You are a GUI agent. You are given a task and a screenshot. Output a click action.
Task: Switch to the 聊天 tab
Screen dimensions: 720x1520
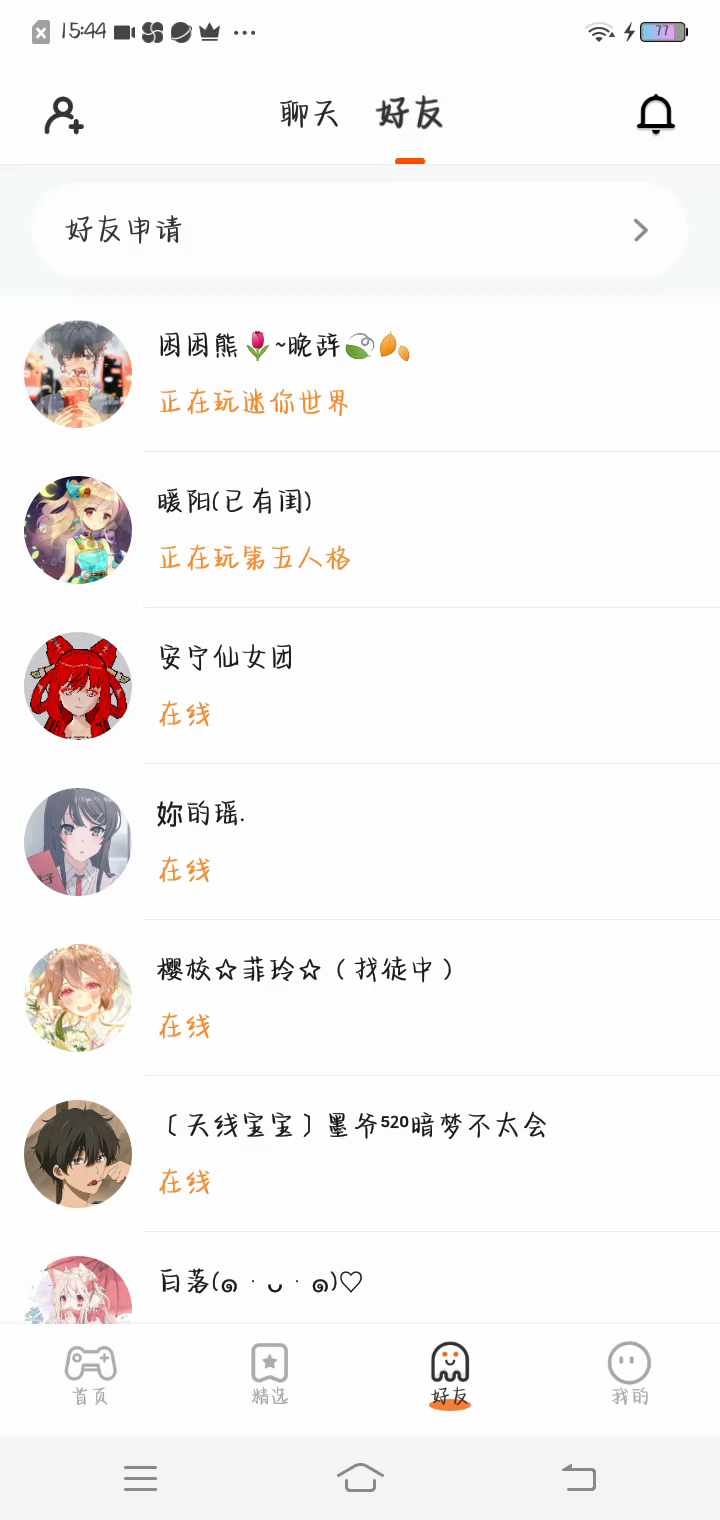point(309,114)
